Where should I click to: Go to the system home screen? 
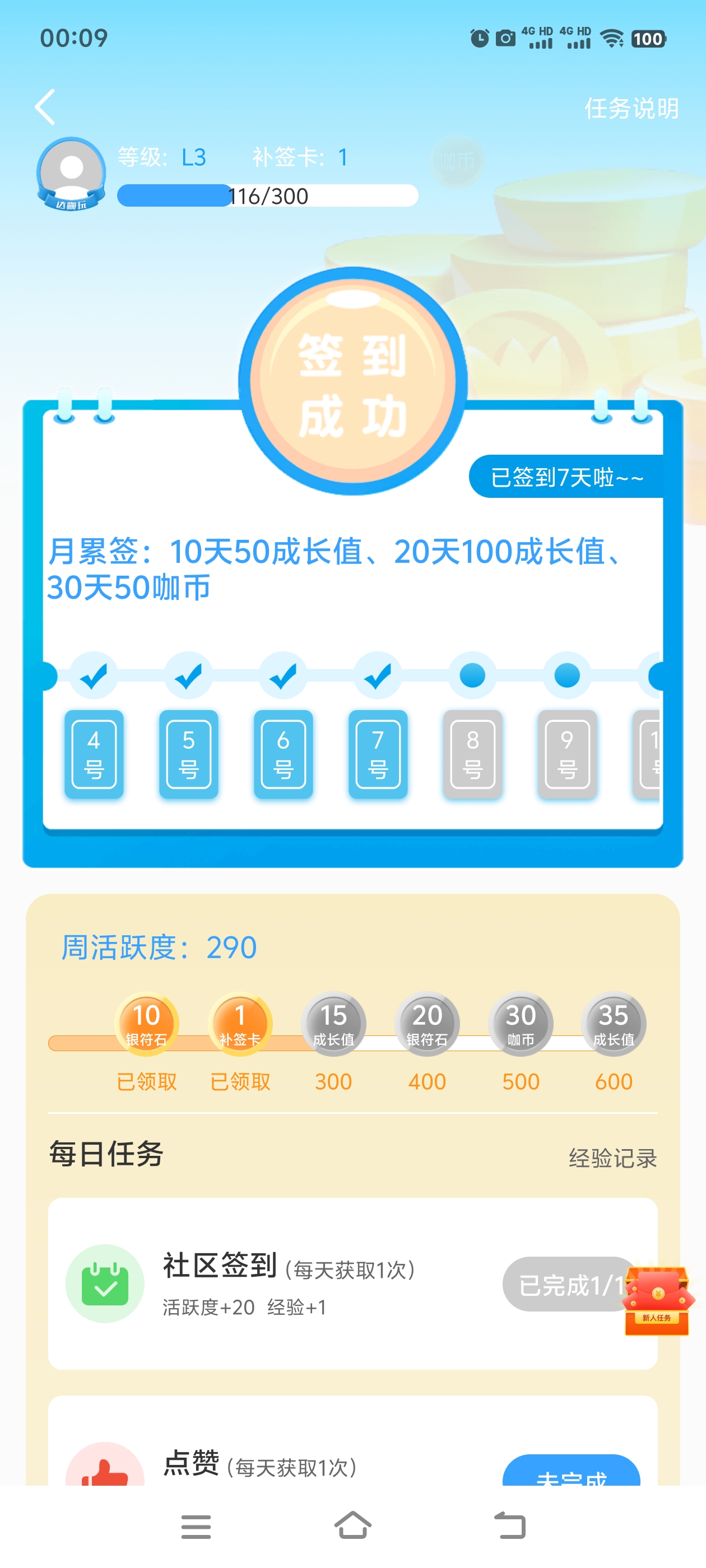pyautogui.click(x=352, y=1525)
